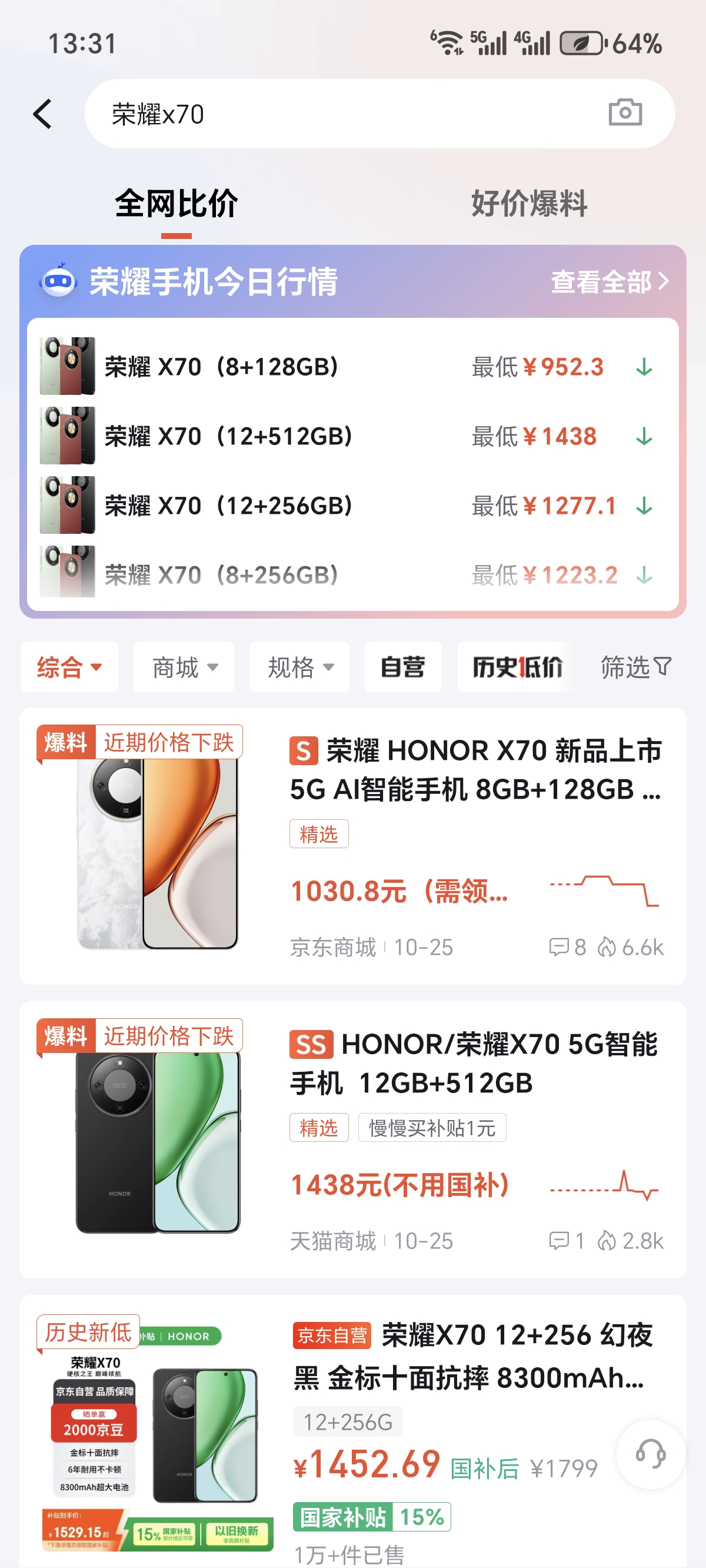
Task: Open the 荣耀 X70 (12+256GB) price row
Action: (353, 506)
